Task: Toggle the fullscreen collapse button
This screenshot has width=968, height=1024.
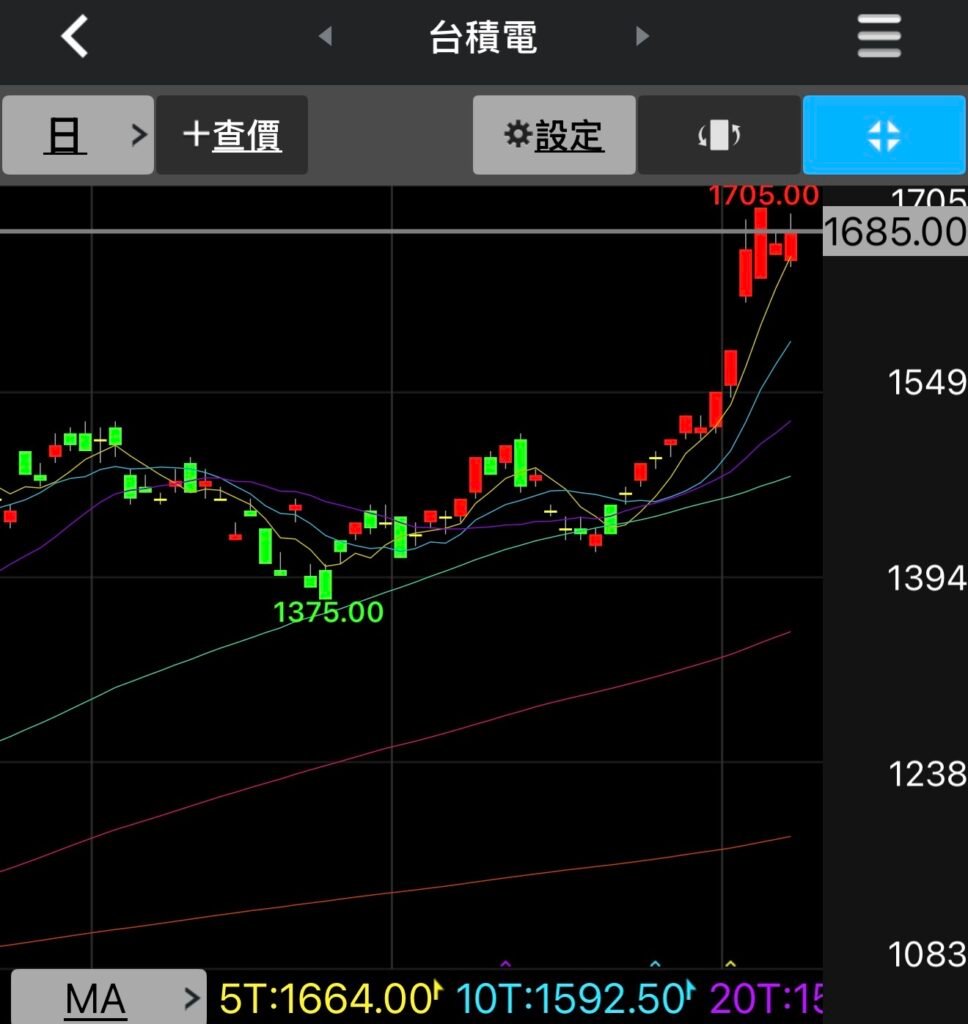Action: tap(884, 135)
